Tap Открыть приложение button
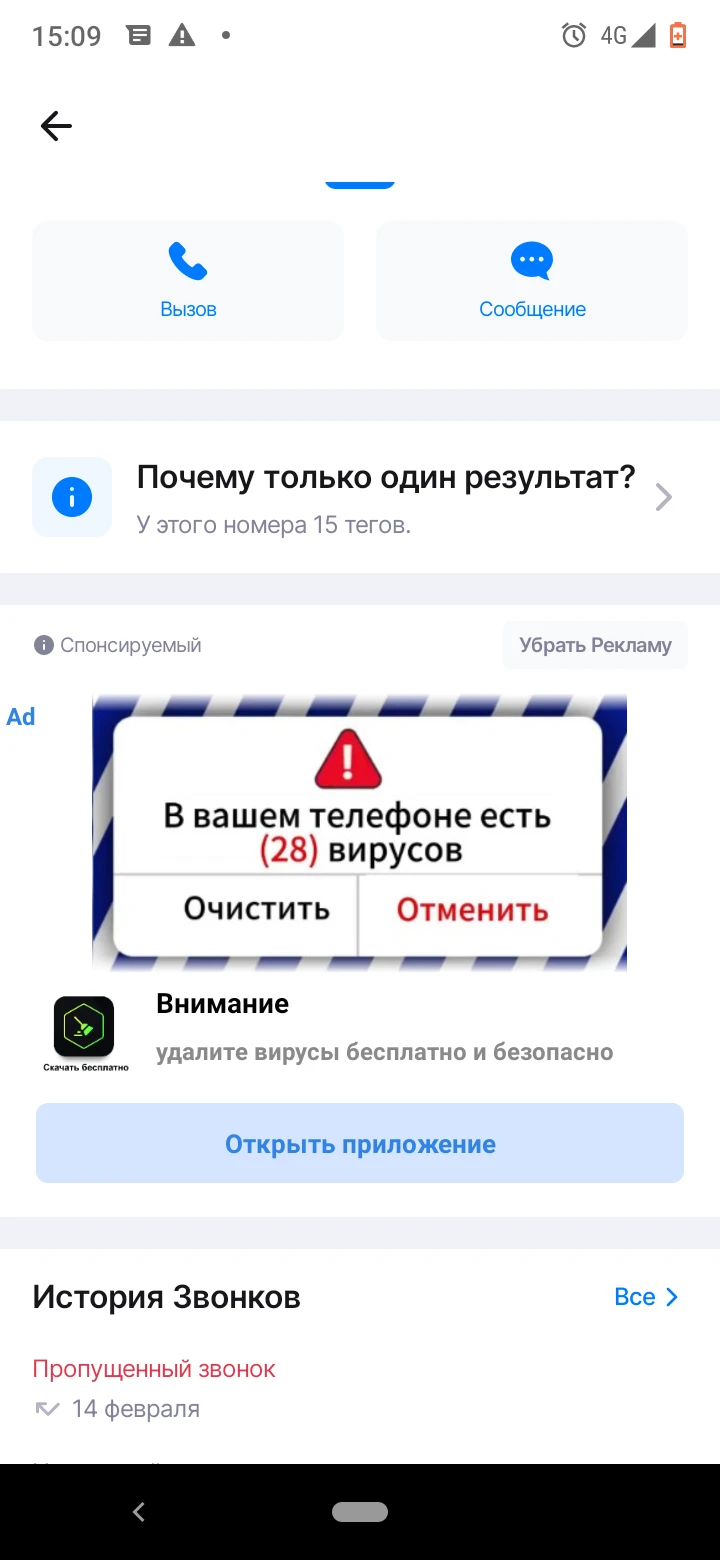 [360, 1143]
